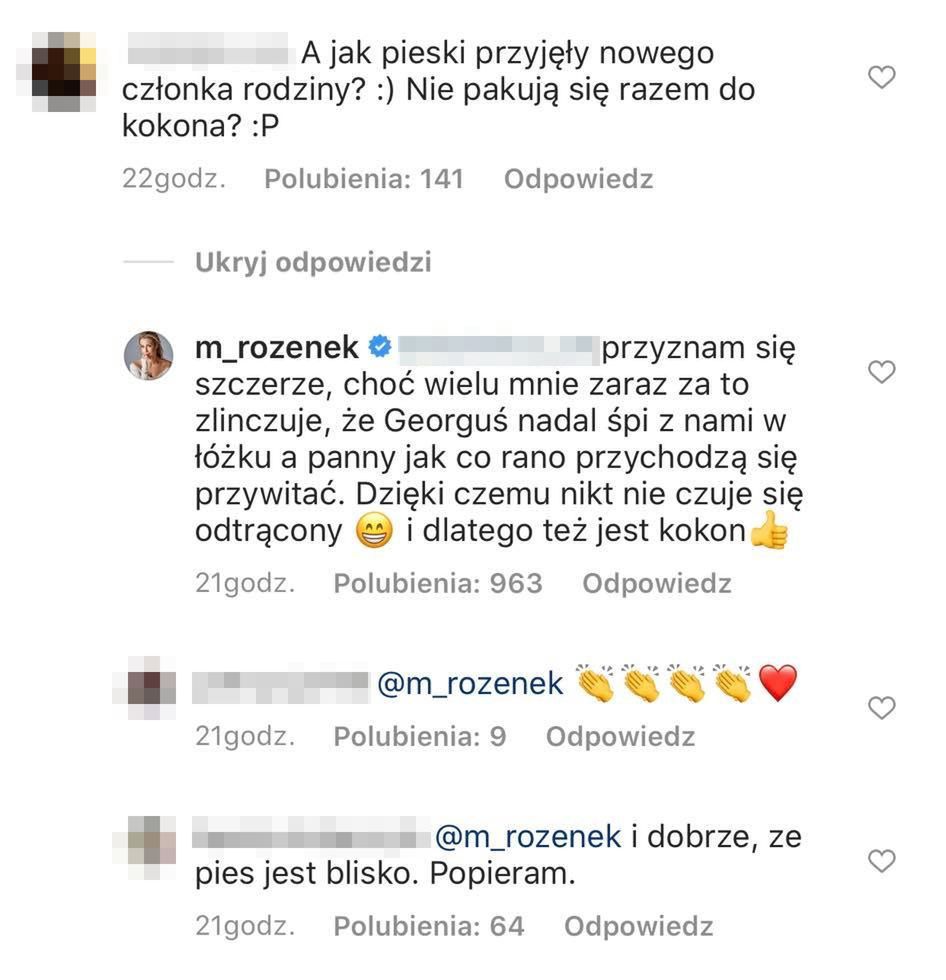This screenshot has height=980, width=946.
Task: View the 141 likes on the top comment
Action: [364, 180]
